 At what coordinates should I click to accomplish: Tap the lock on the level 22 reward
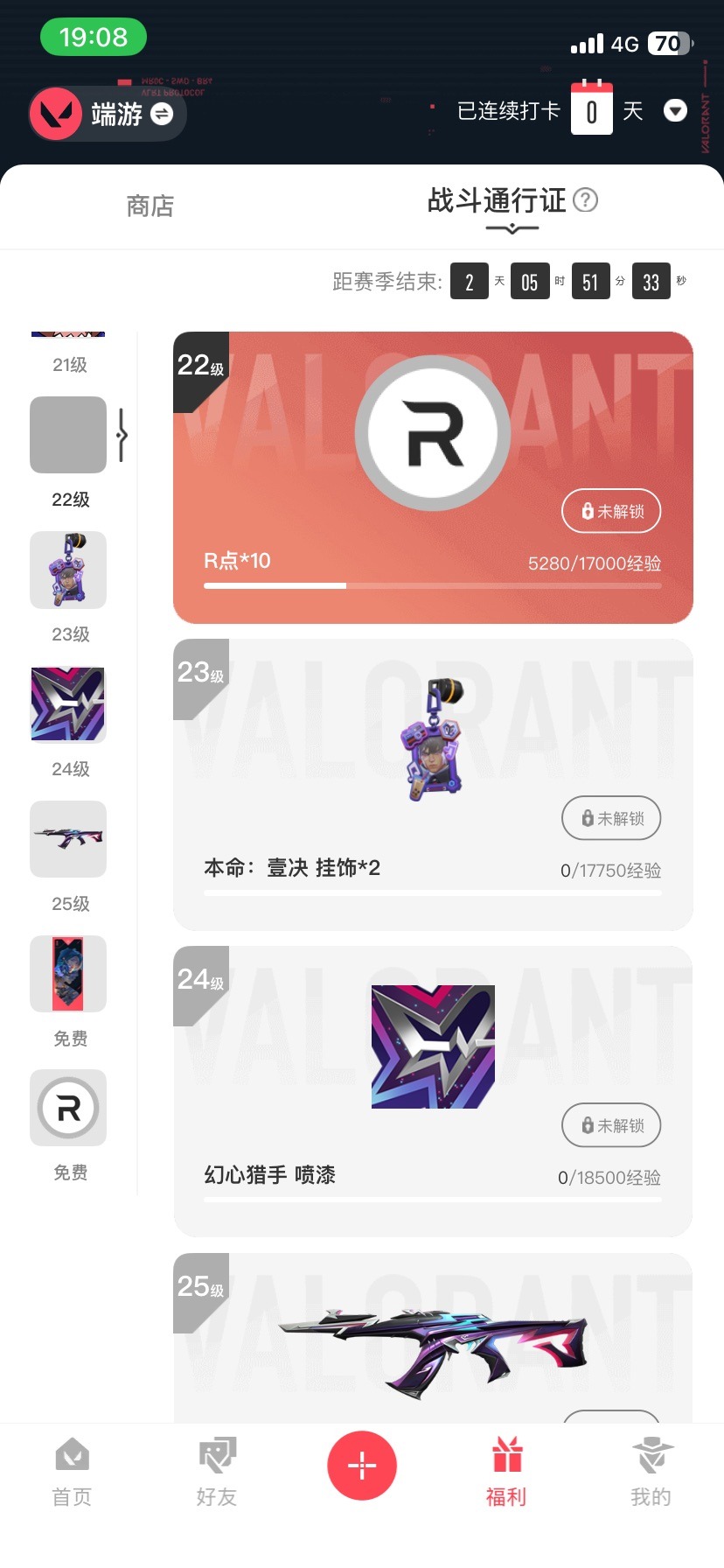coord(588,511)
